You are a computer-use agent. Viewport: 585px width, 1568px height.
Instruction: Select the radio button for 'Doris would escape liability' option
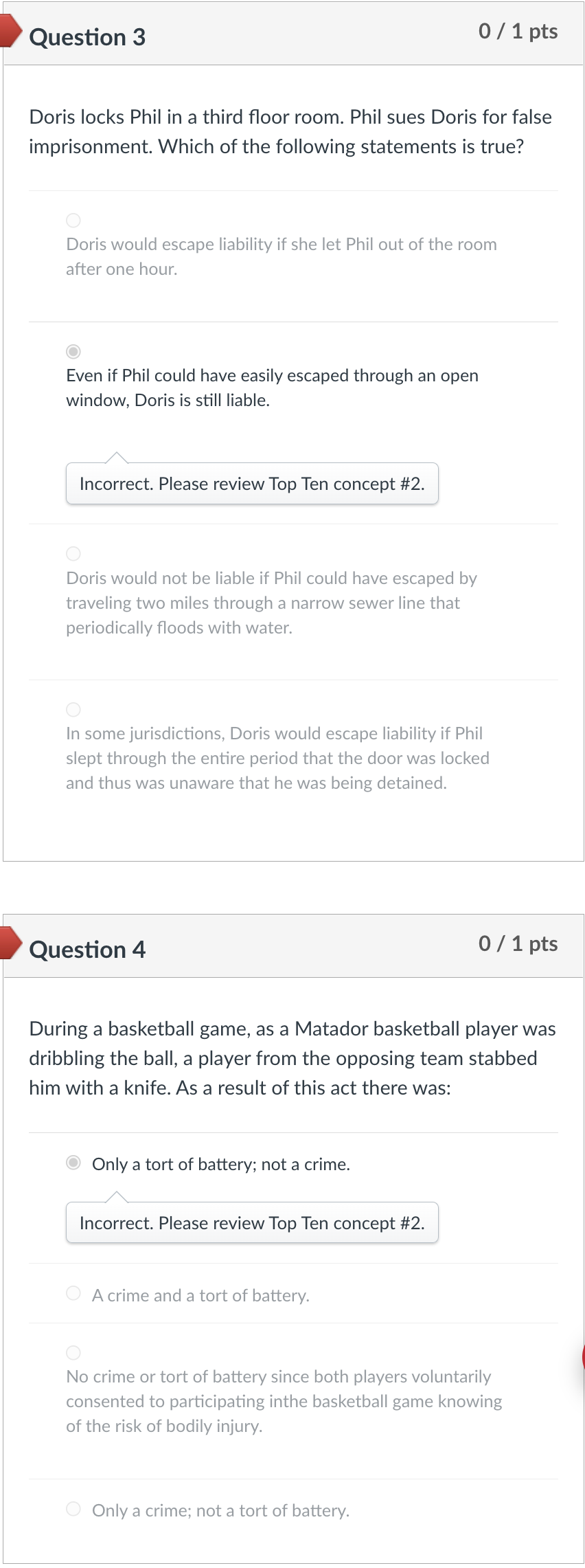pyautogui.click(x=73, y=220)
